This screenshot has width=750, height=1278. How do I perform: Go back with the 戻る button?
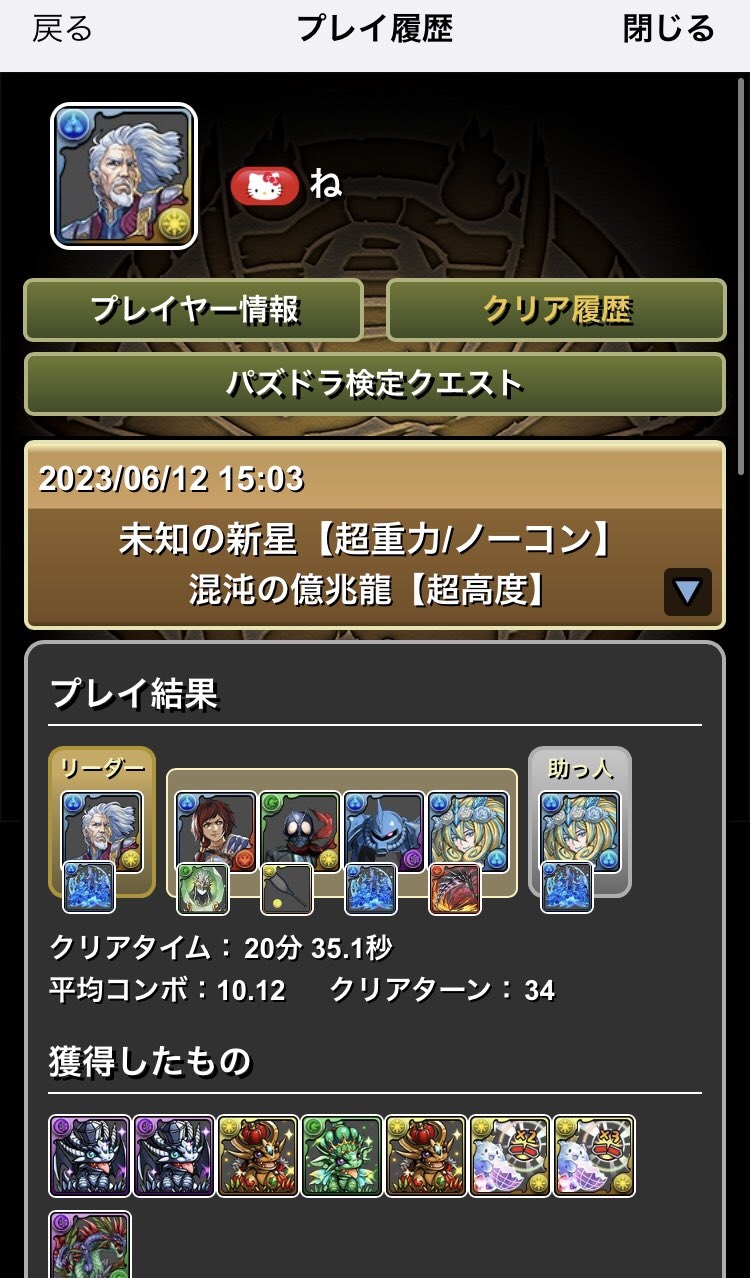pyautogui.click(x=62, y=29)
